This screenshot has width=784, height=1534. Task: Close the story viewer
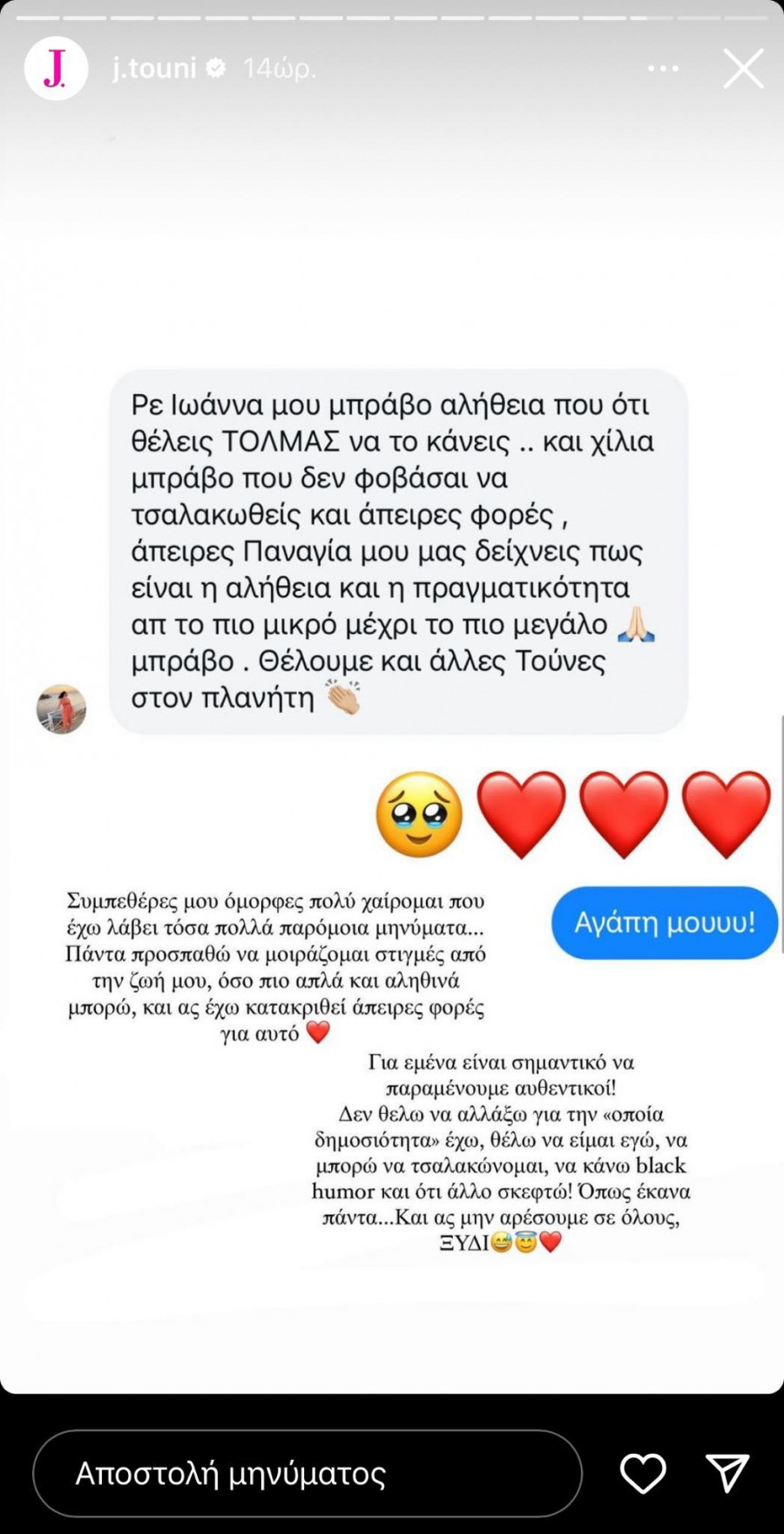click(743, 68)
